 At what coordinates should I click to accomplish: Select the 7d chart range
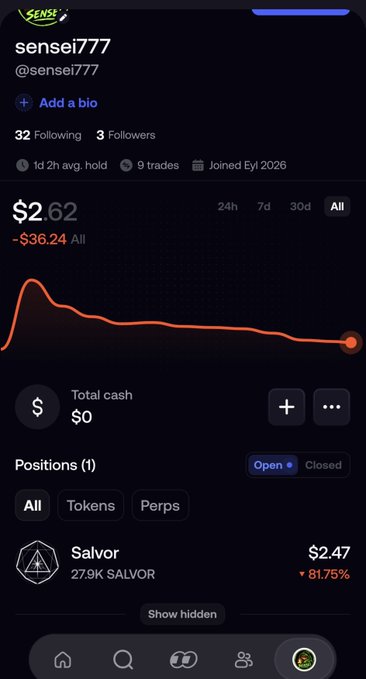[x=264, y=207]
